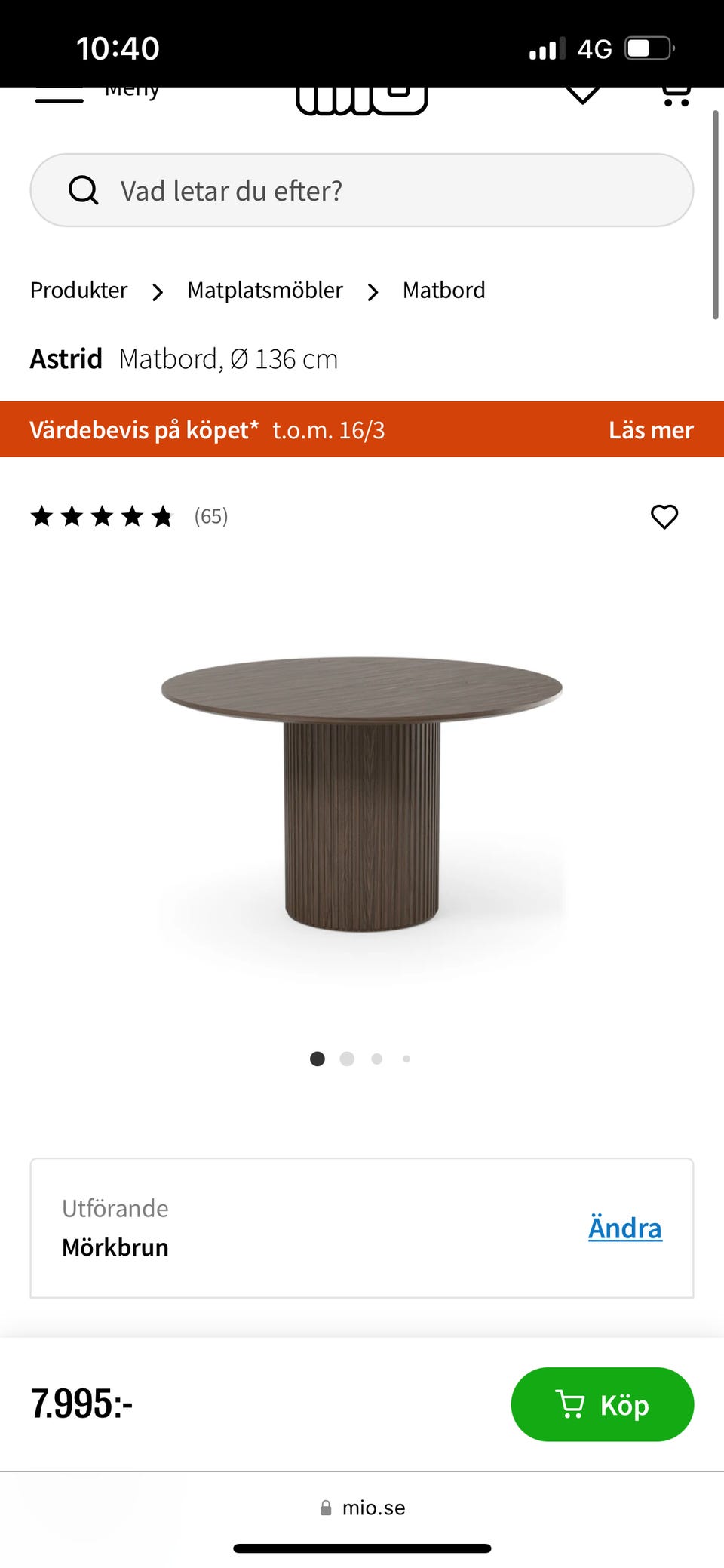Navigate to the Matbord breadcrumb
The width and height of the screenshot is (724, 1568).
(443, 291)
